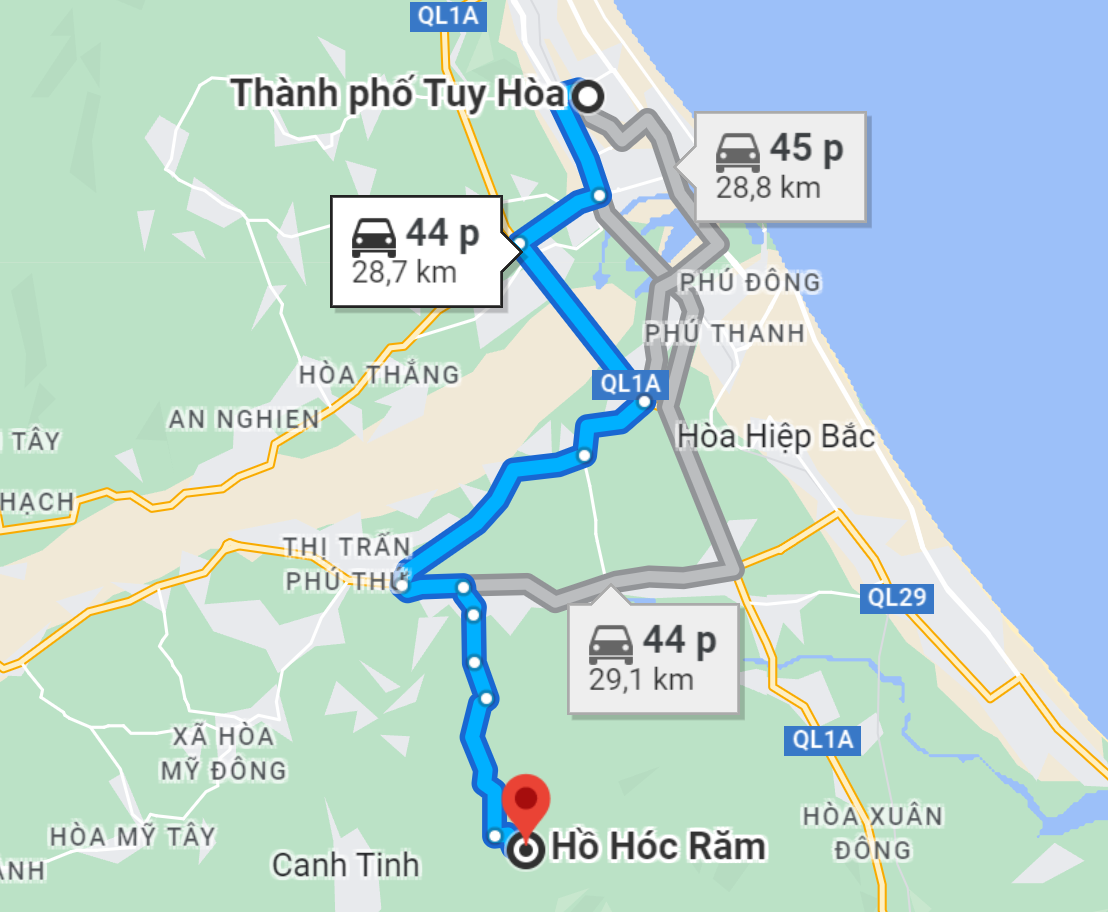
Task: Pick the alternate 44 p 29,1 km route
Action: click(x=654, y=657)
